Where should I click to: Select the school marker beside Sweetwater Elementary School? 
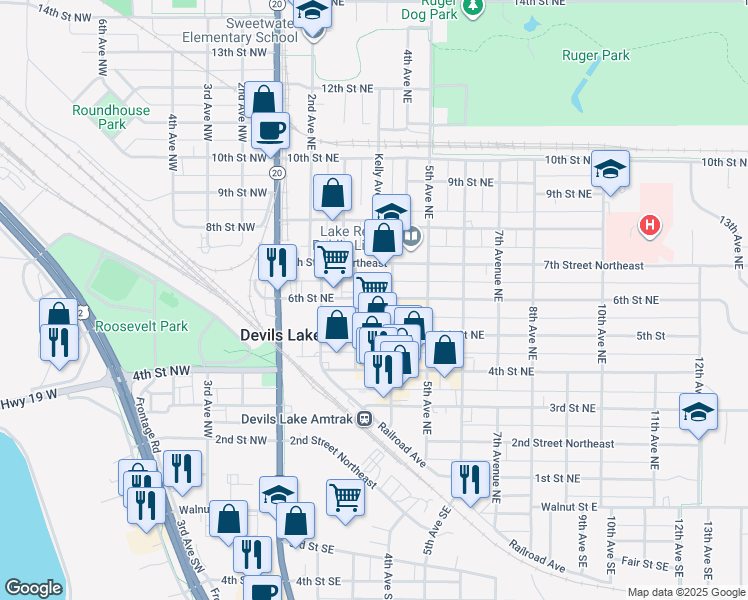pyautogui.click(x=314, y=14)
